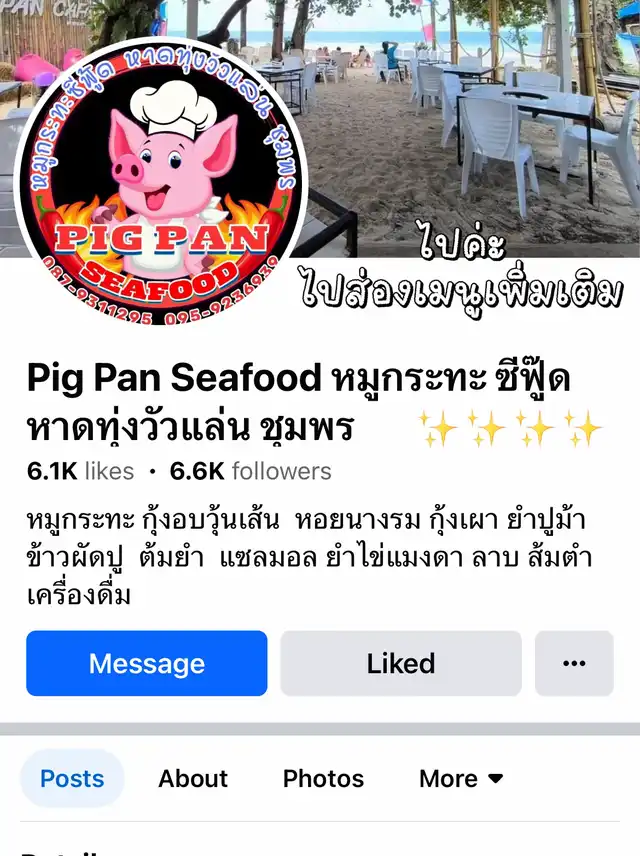Expand the More dropdown
Image resolution: width=640 pixels, height=856 pixels.
461,778
